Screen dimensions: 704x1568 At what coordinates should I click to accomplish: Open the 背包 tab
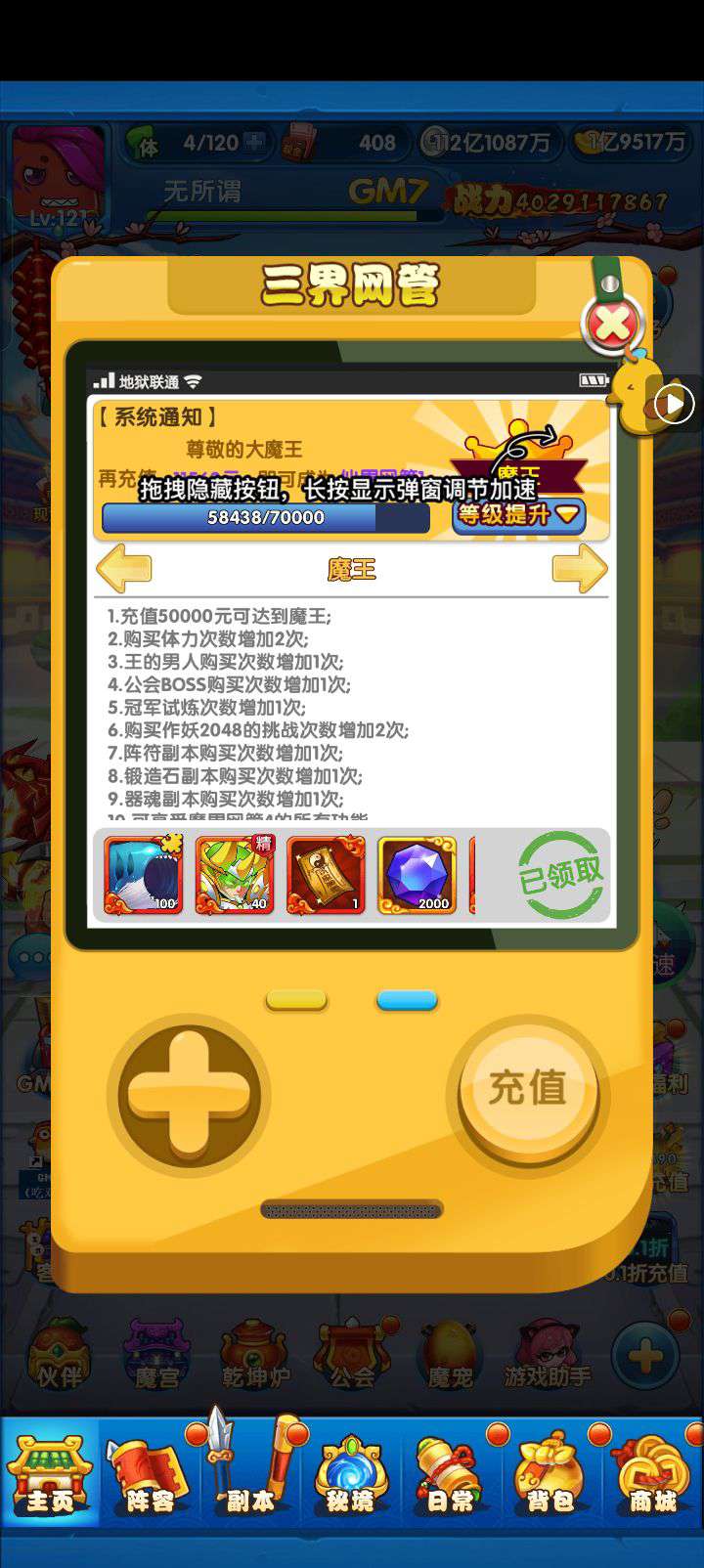click(x=550, y=1474)
